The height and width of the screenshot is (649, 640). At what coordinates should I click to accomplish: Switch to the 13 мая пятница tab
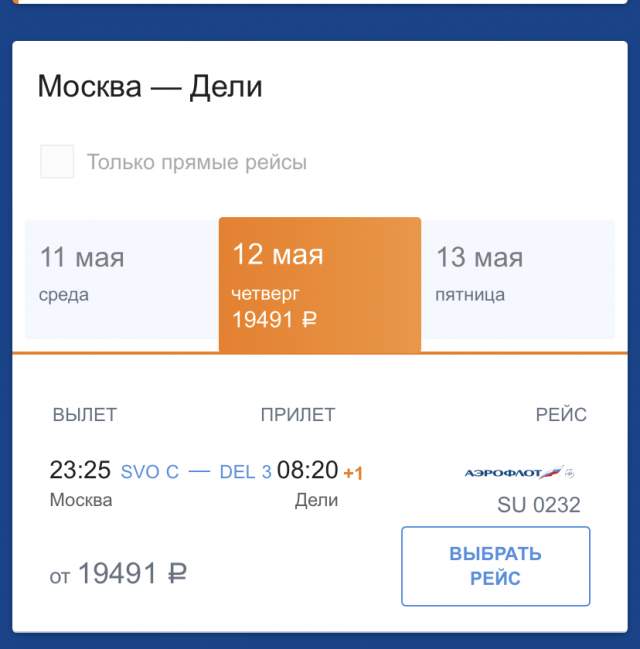[517, 278]
